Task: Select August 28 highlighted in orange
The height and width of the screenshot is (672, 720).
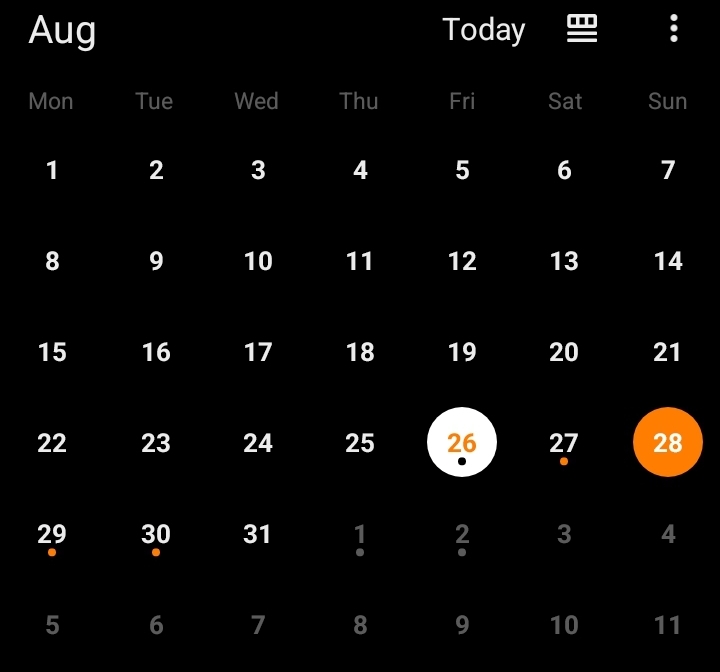Action: tap(668, 442)
